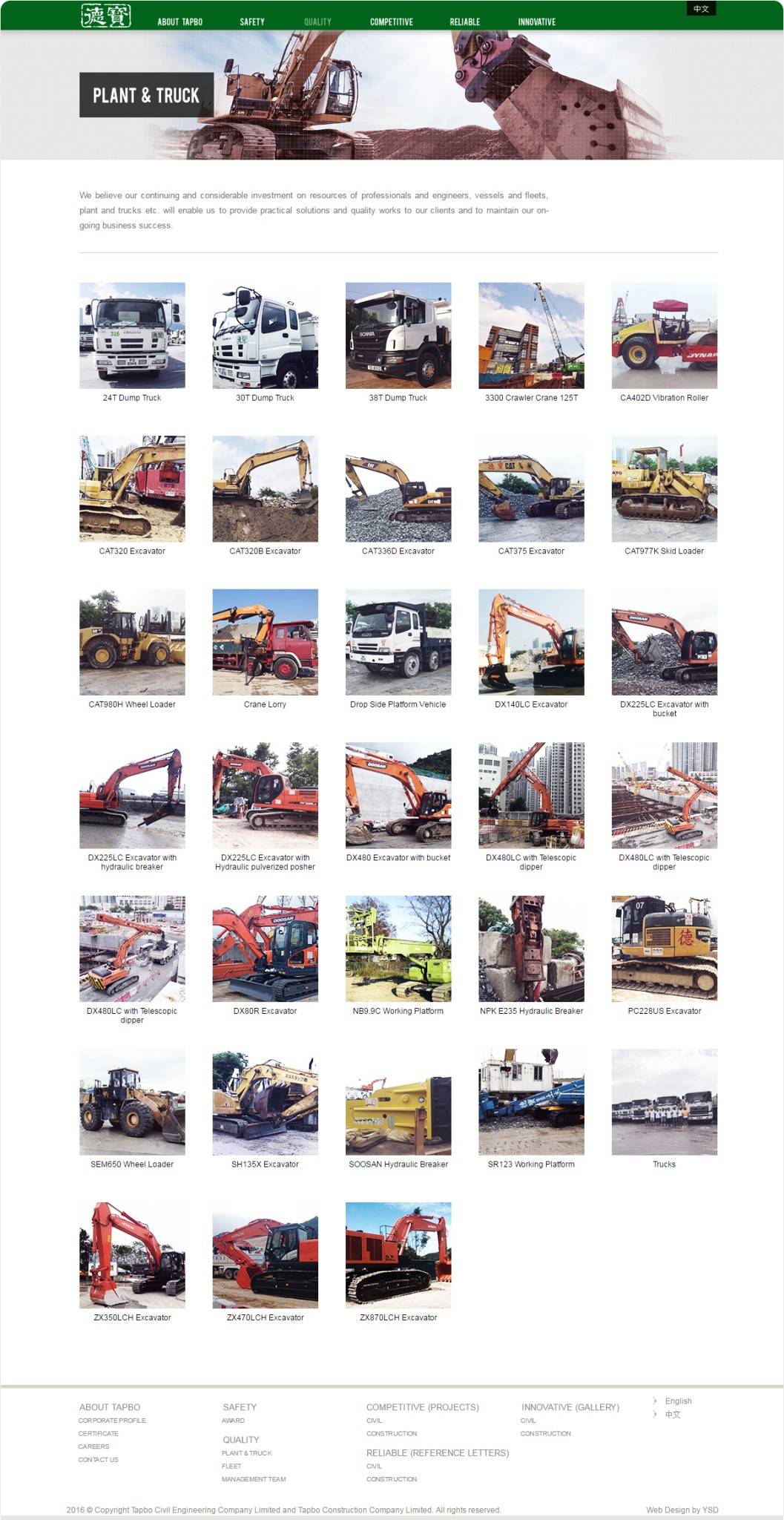
Task: View the 24T Dump Truck photo
Action: coord(132,335)
